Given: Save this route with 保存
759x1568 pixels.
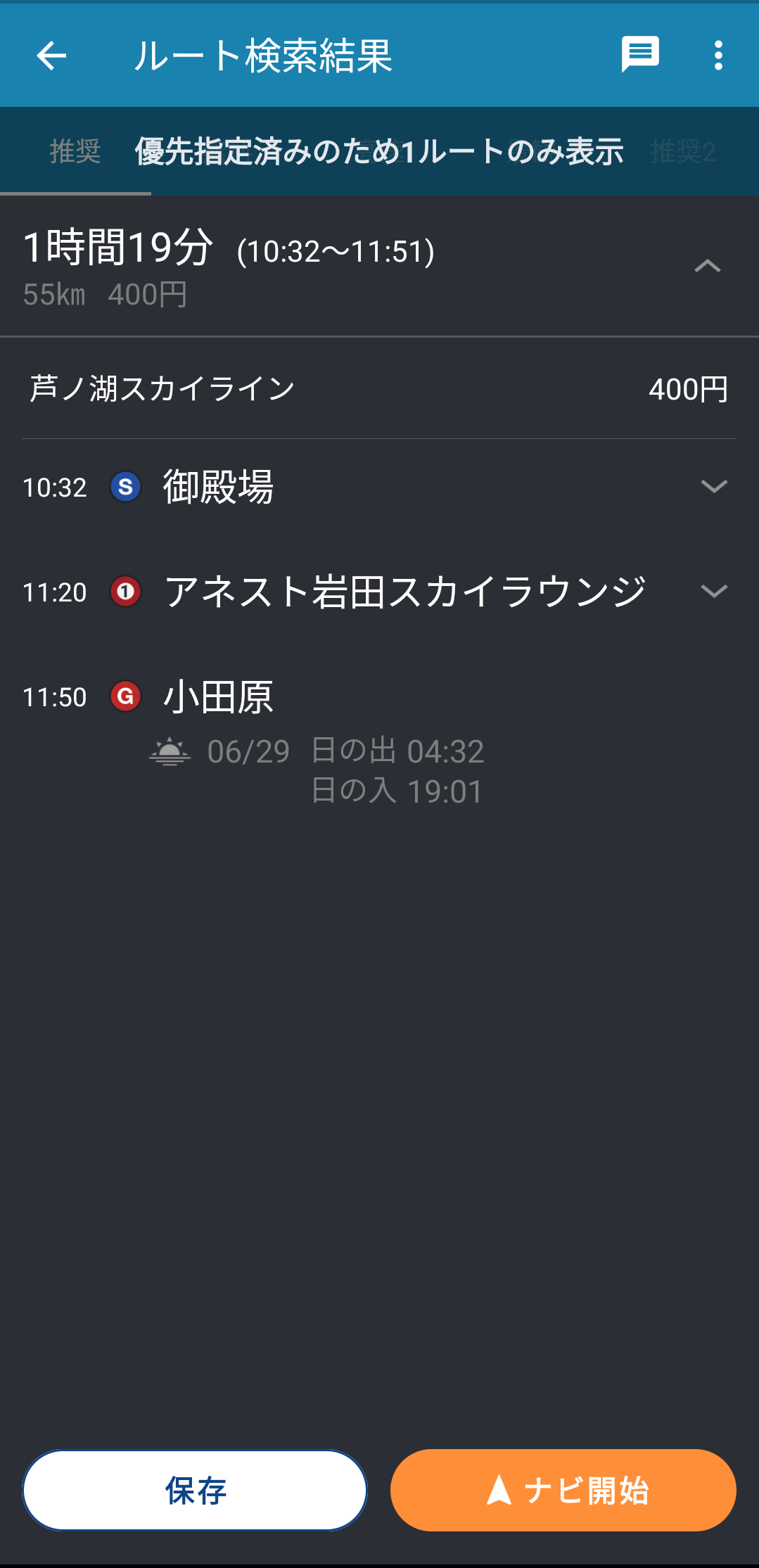Looking at the screenshot, I should pos(195,1490).
